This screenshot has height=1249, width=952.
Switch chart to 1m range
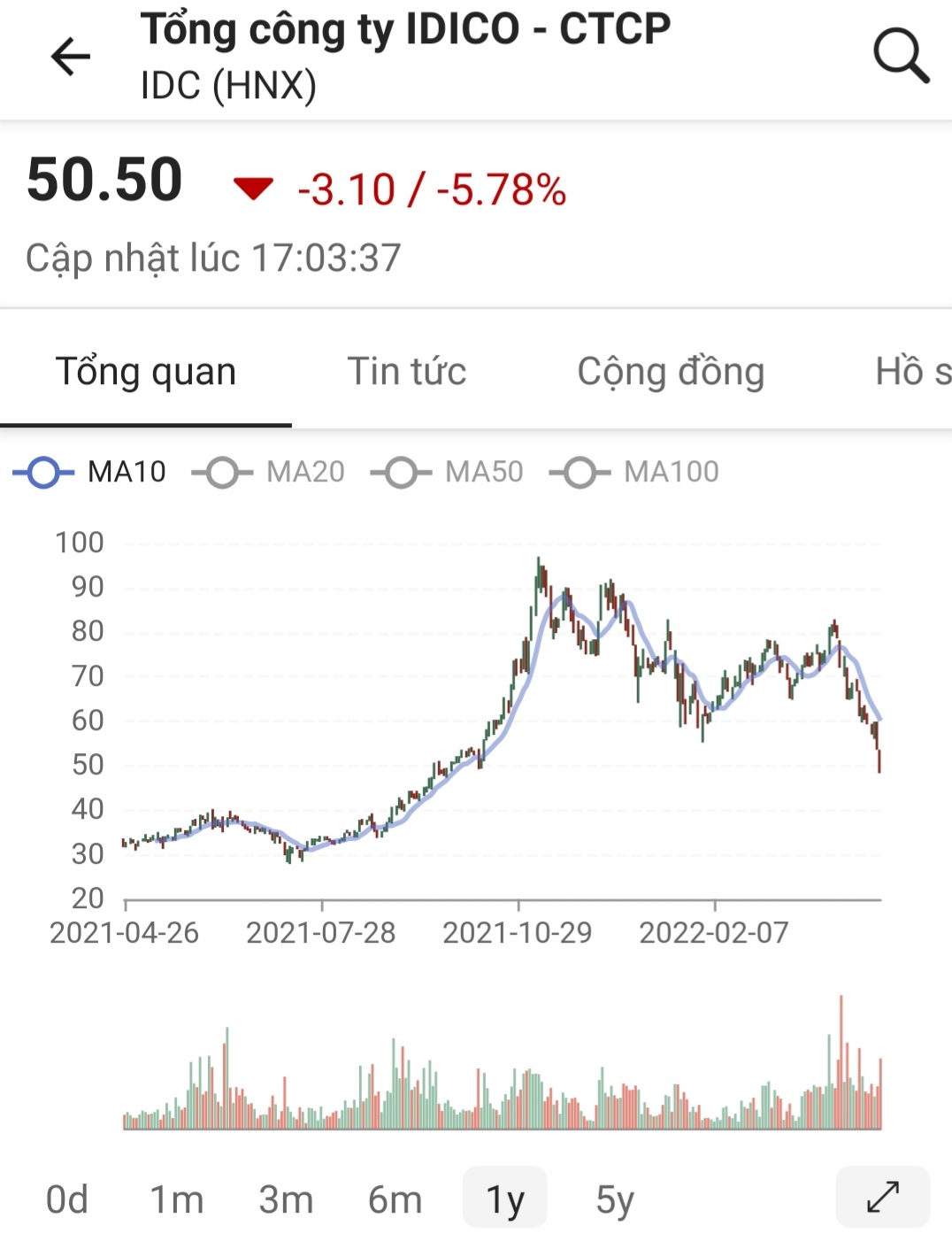[177, 1199]
